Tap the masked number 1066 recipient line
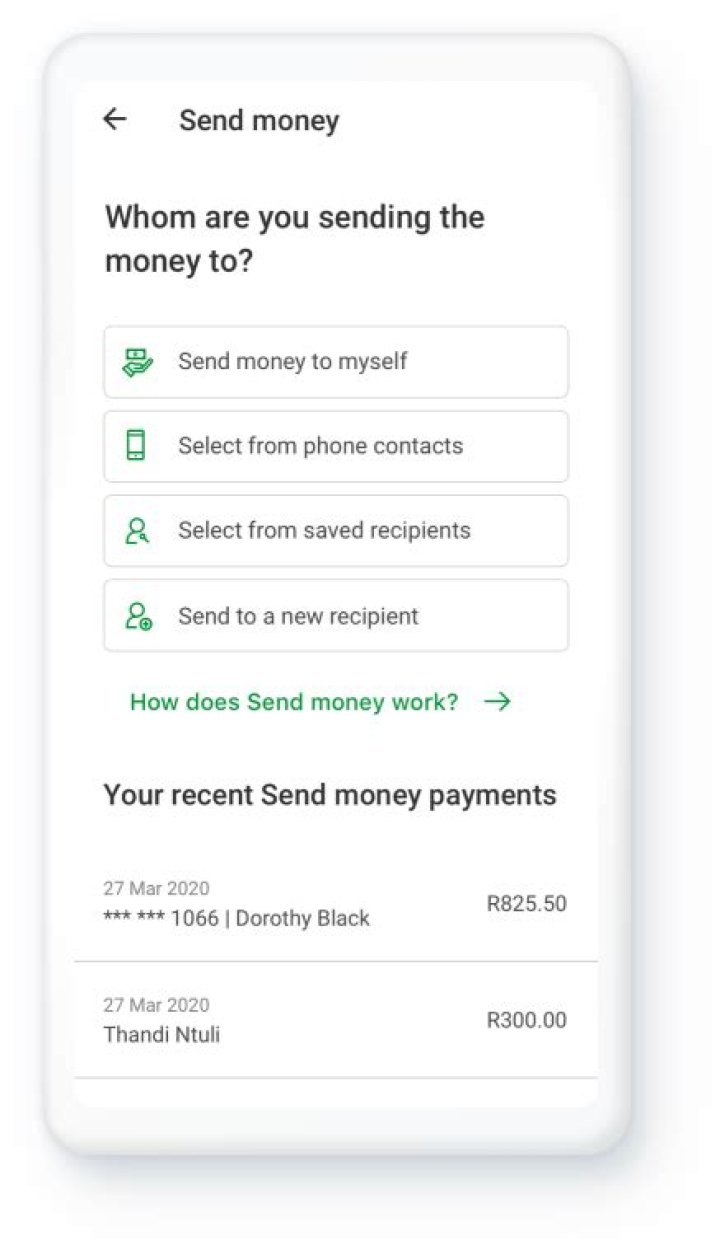 (236, 918)
